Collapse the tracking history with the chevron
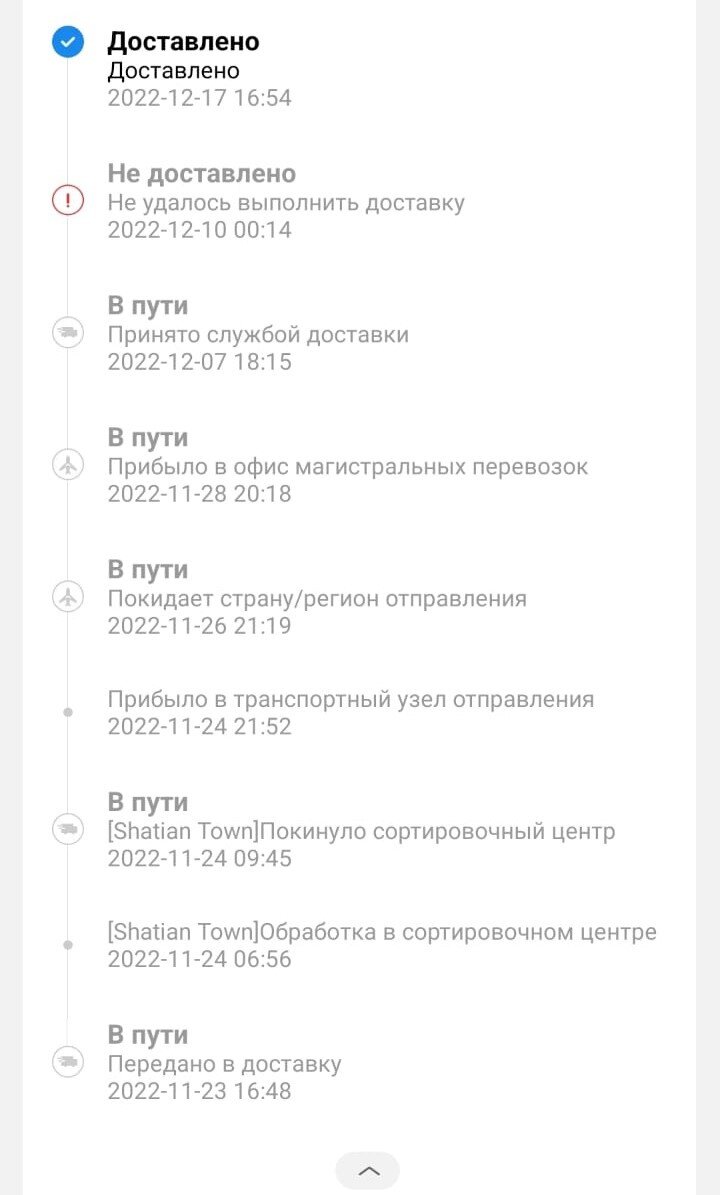Screen dimensions: 720x1195 point(368,1170)
